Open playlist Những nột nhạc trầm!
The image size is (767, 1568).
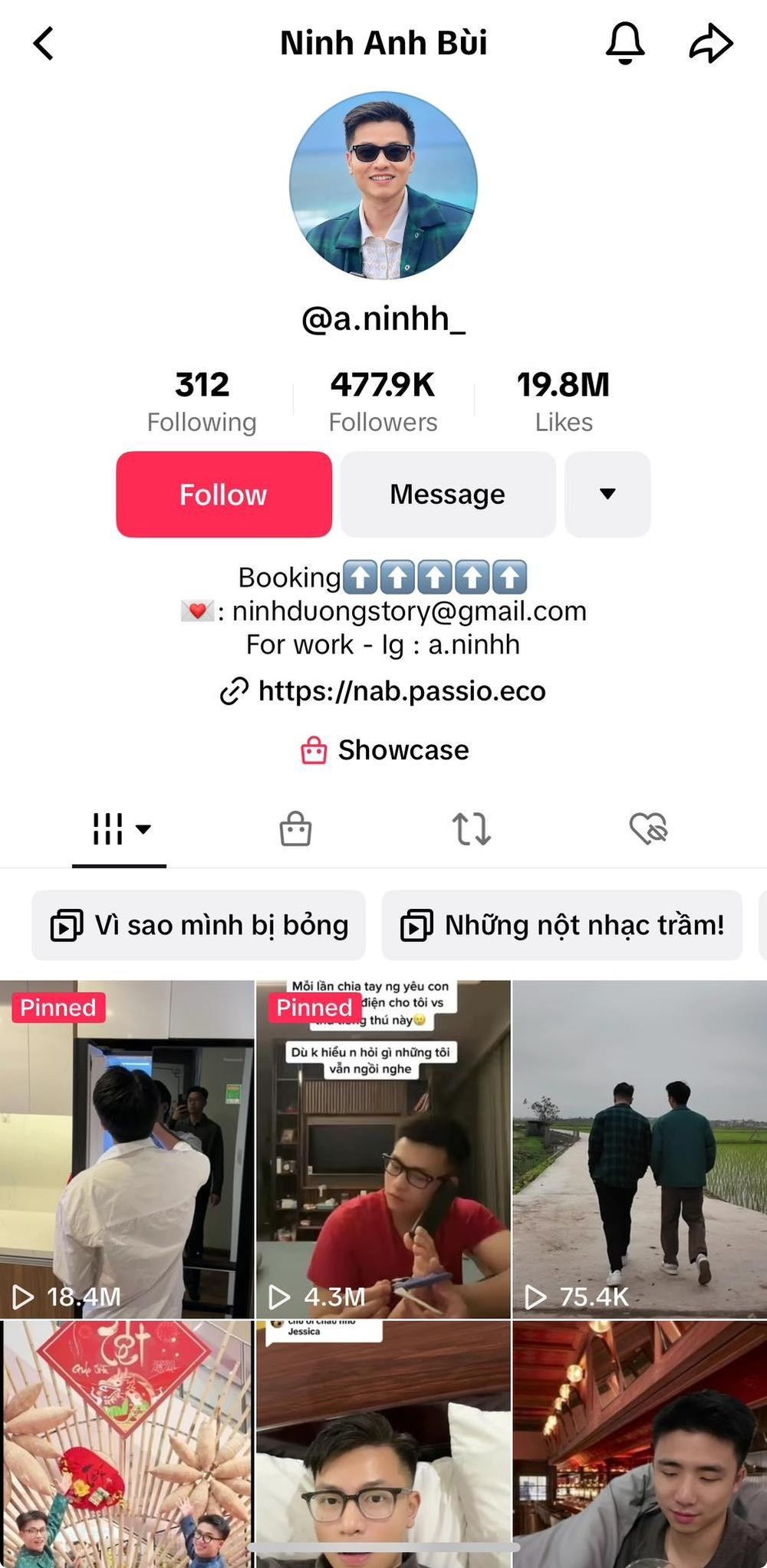(562, 925)
